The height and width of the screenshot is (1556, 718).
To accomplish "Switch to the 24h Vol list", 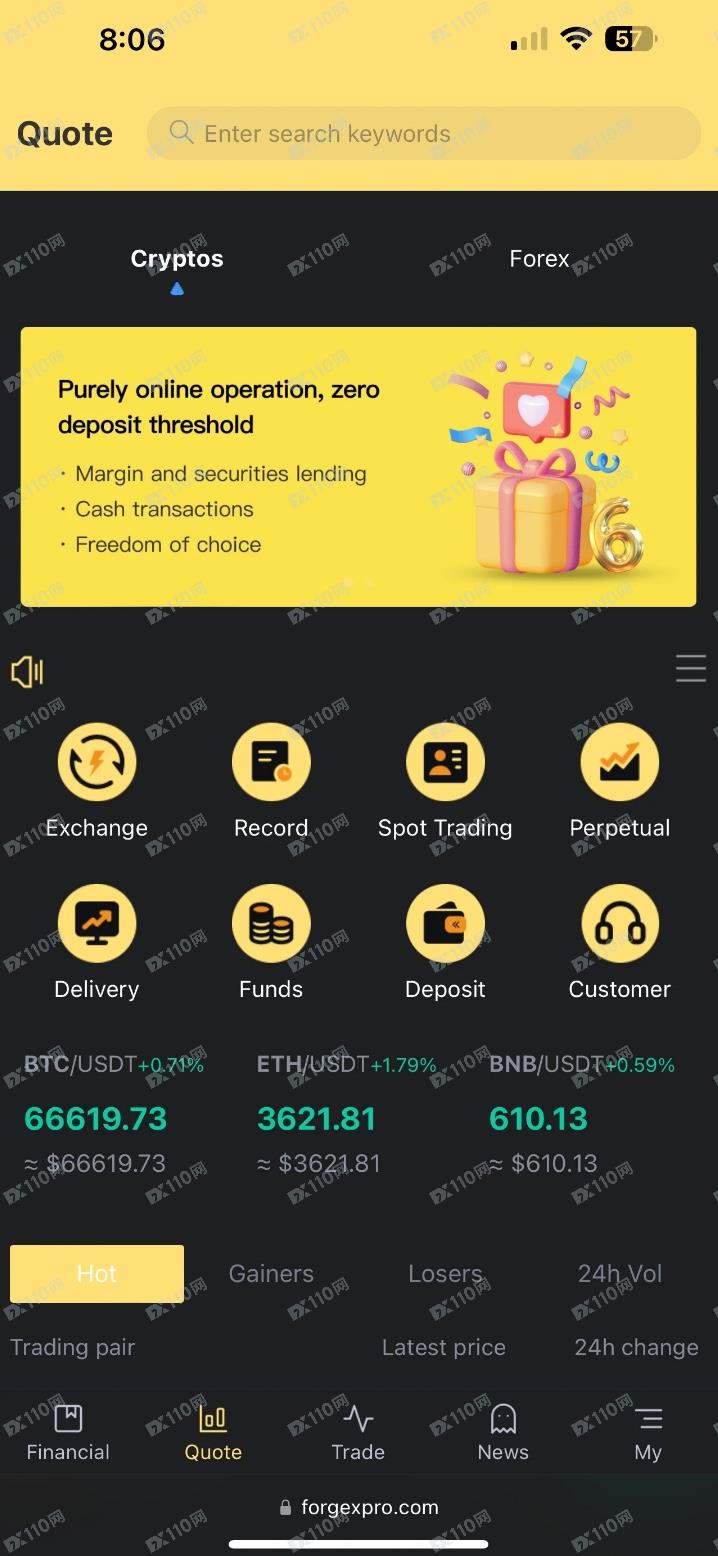I will [x=620, y=1274].
